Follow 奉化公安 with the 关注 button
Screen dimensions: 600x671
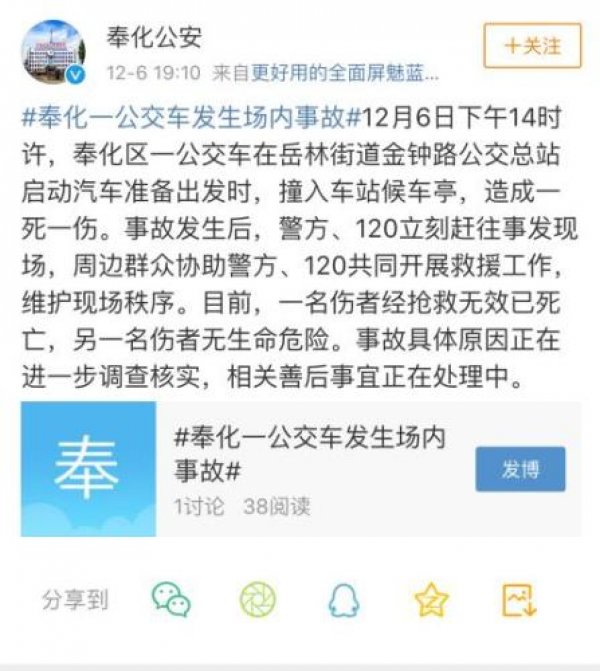(x=532, y=46)
